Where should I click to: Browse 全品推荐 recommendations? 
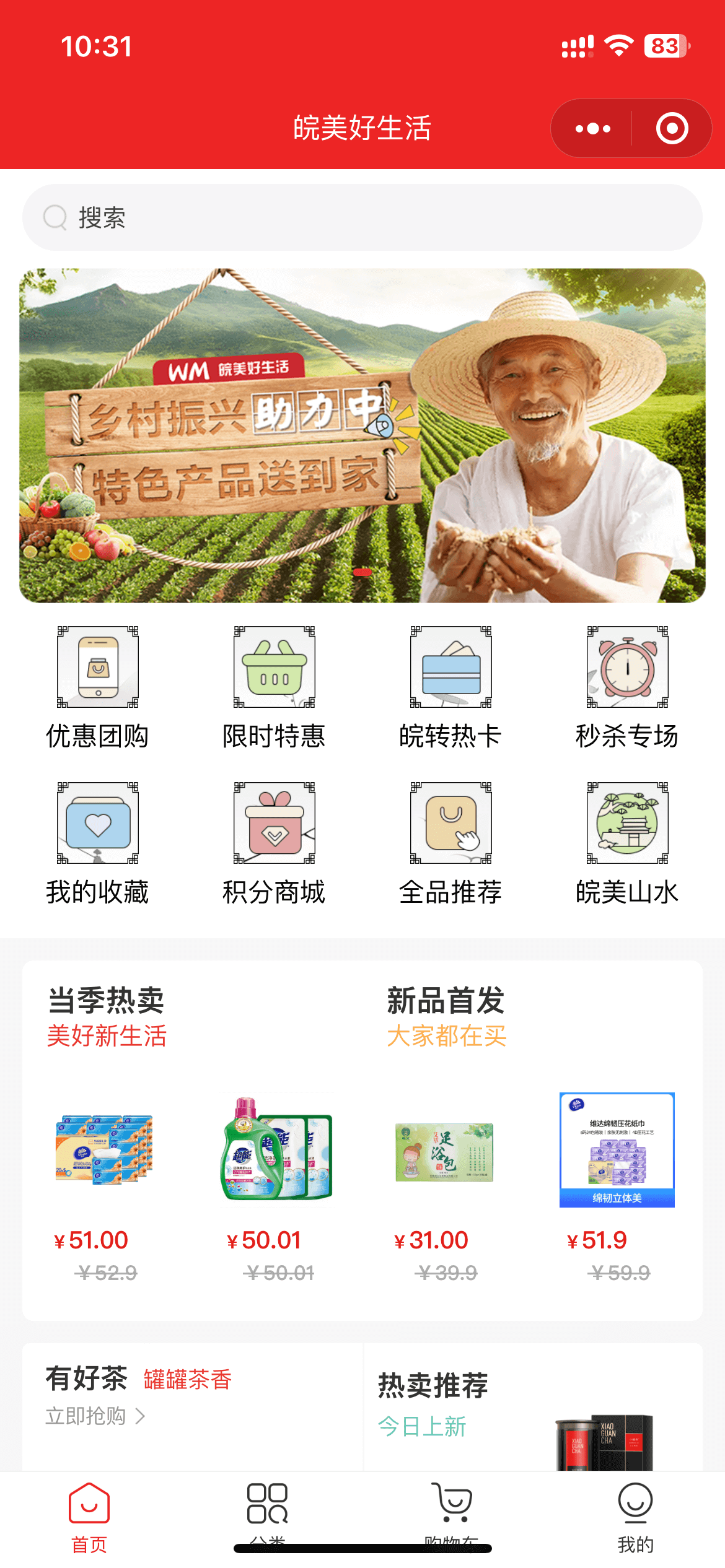450,843
